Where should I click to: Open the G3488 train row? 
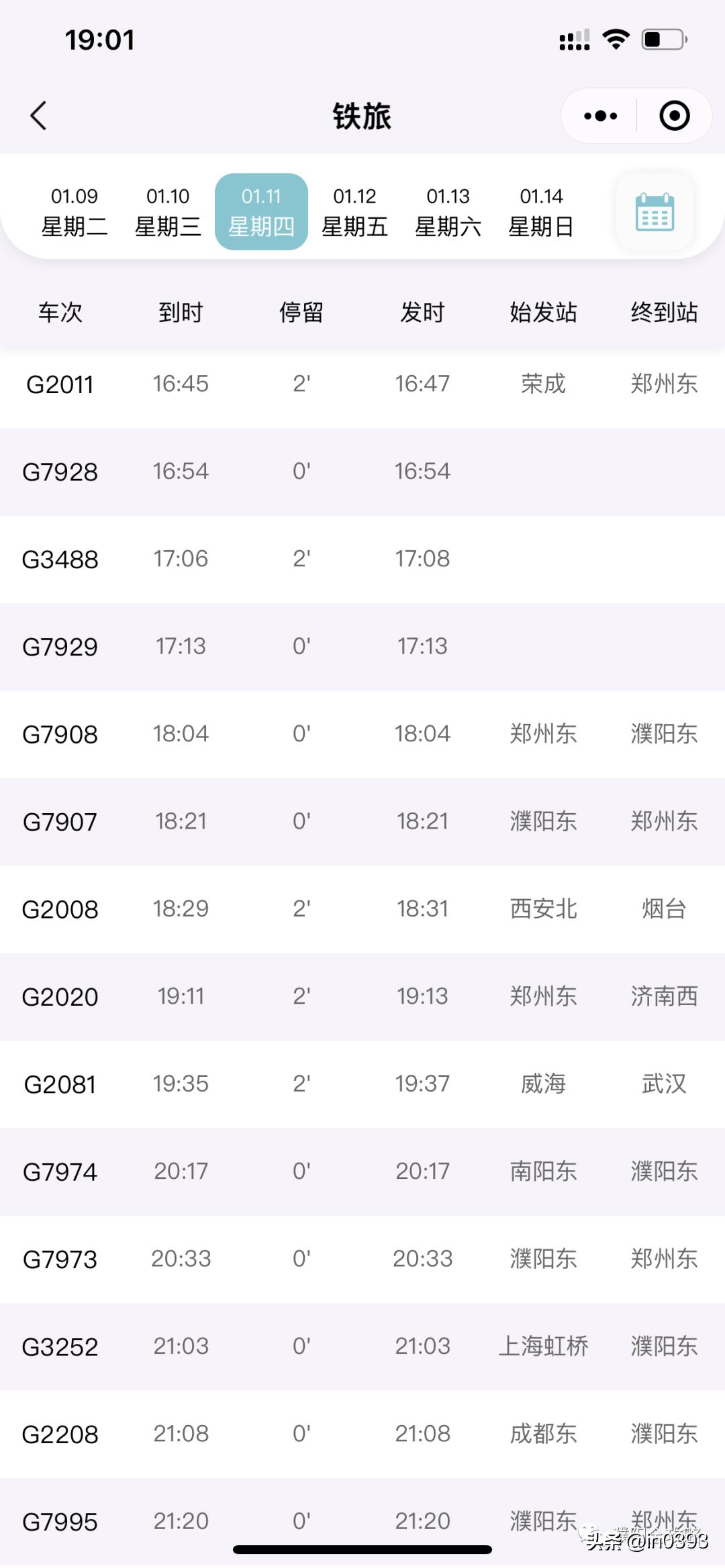coord(362,559)
